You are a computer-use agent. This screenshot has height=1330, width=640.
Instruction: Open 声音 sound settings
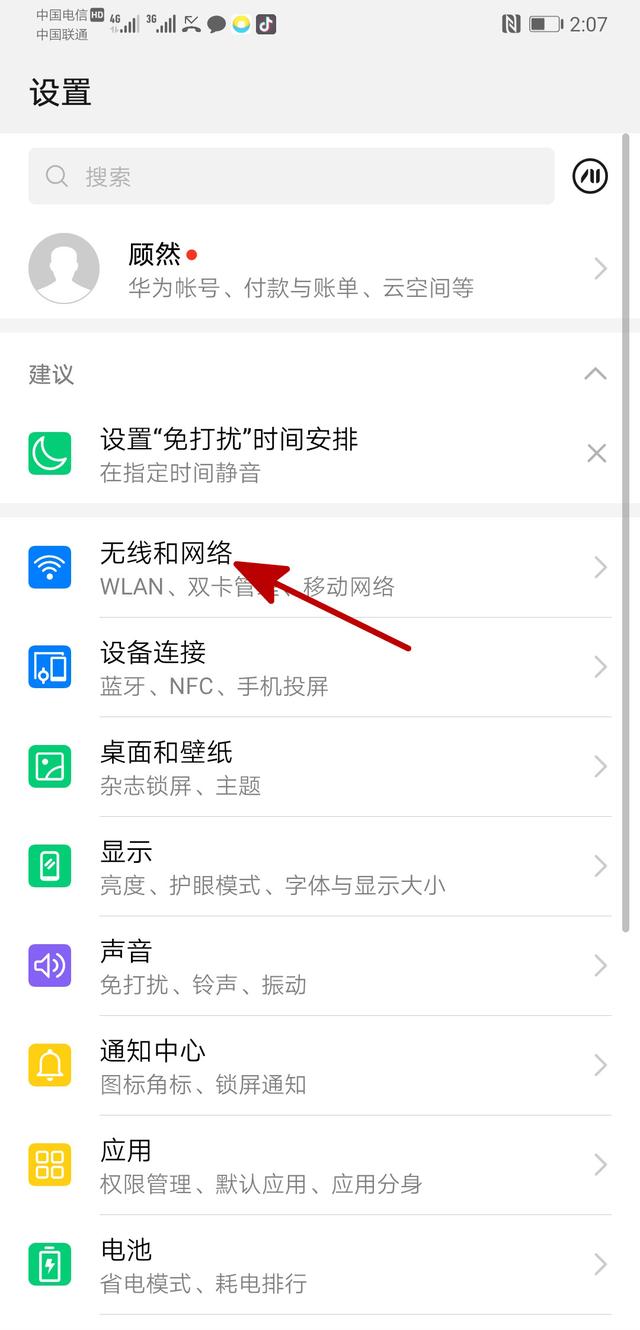point(320,966)
